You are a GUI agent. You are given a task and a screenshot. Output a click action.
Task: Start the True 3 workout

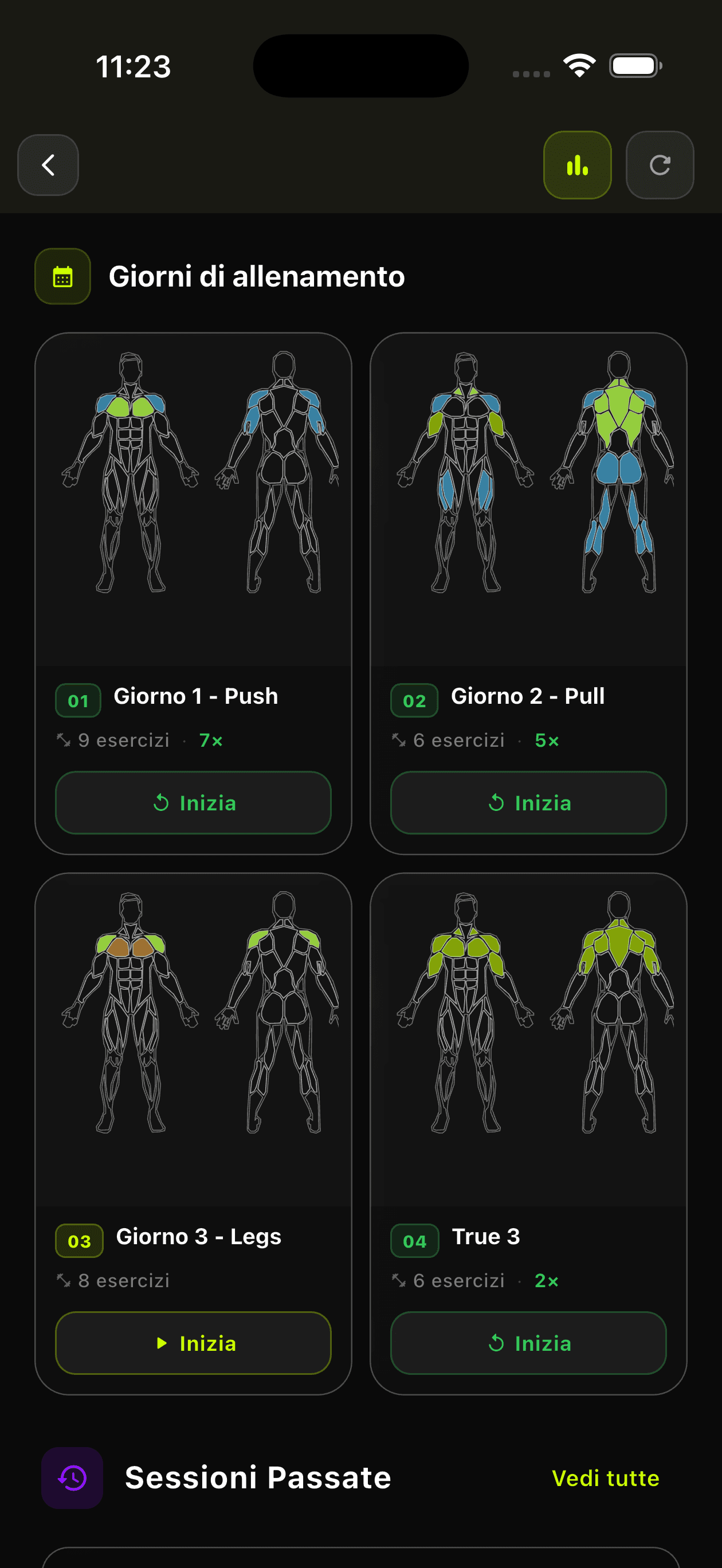pyautogui.click(x=528, y=1343)
